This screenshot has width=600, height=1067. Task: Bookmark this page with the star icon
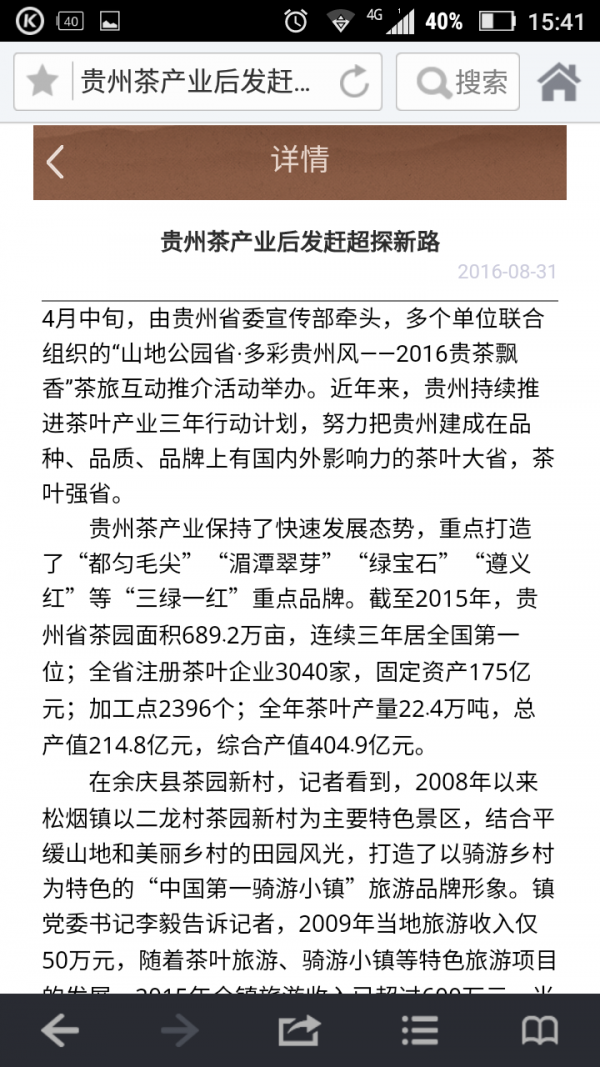tap(42, 82)
